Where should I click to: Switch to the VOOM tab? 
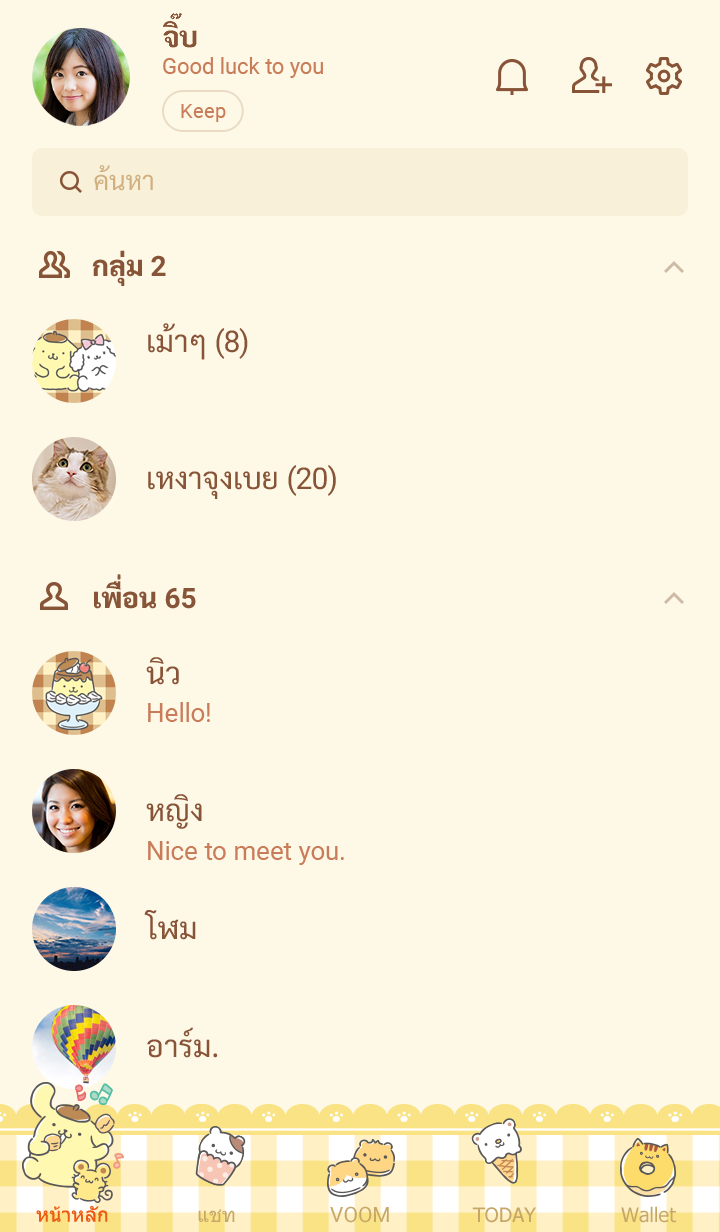coord(360,1180)
